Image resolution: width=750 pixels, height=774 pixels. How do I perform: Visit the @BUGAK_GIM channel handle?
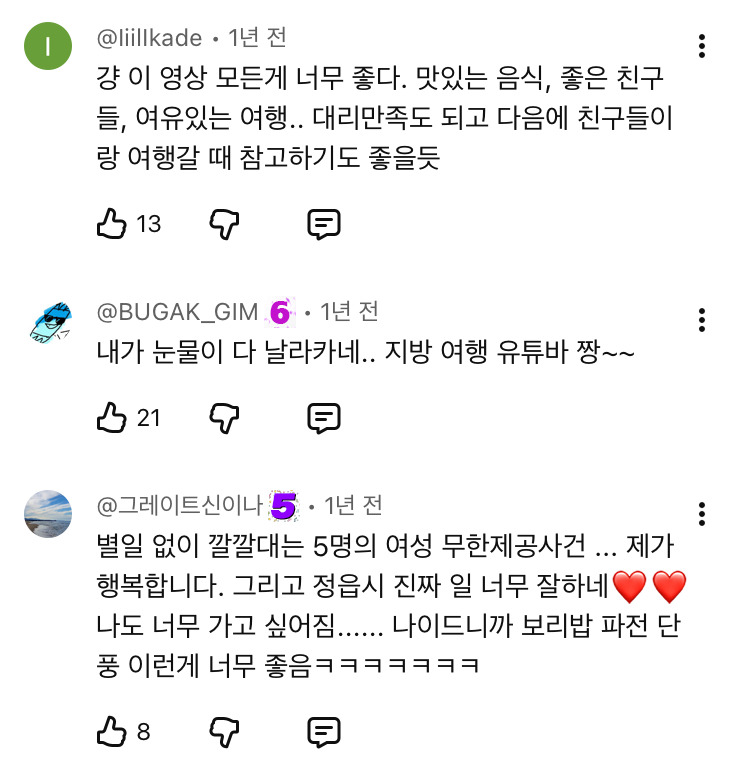coord(178,312)
